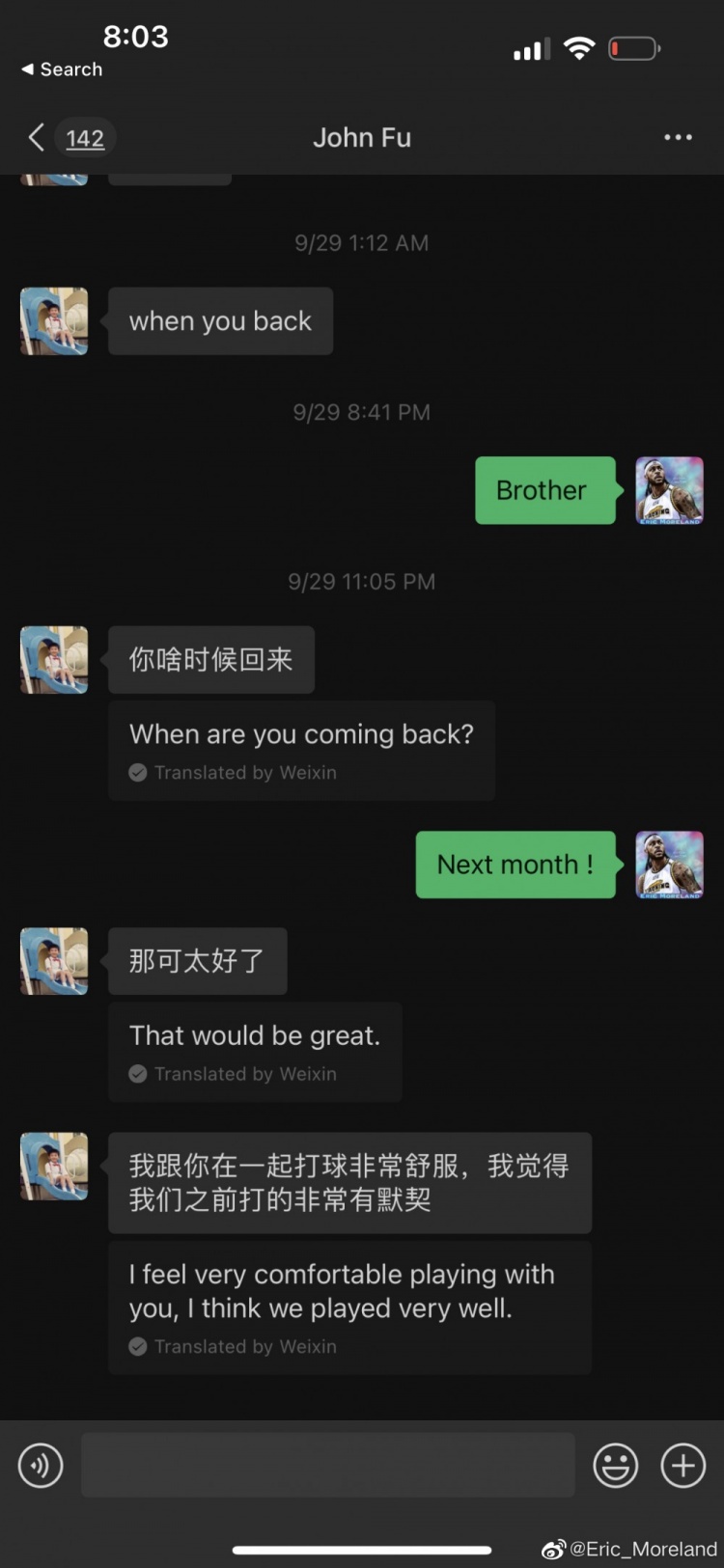Tap the message text field
Image resolution: width=724 pixels, height=1568 pixels.
328,1465
